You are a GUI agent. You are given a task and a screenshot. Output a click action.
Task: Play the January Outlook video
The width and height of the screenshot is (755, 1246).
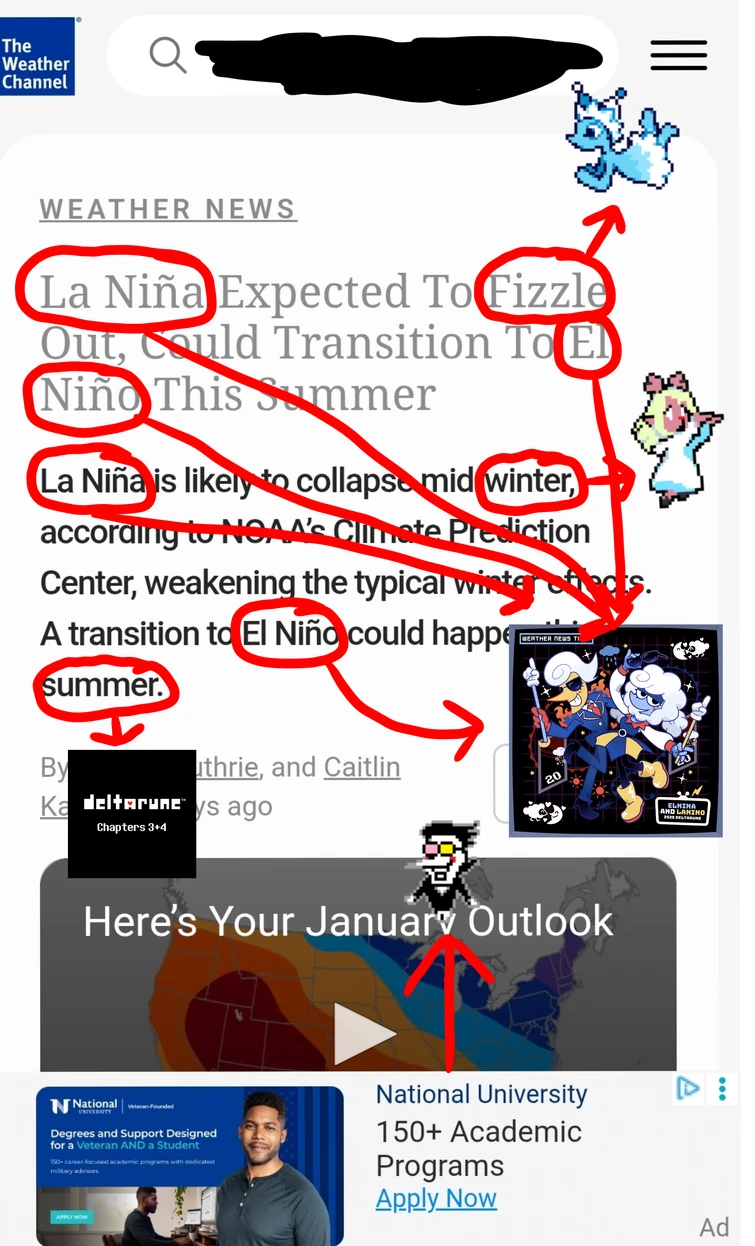coord(364,1034)
